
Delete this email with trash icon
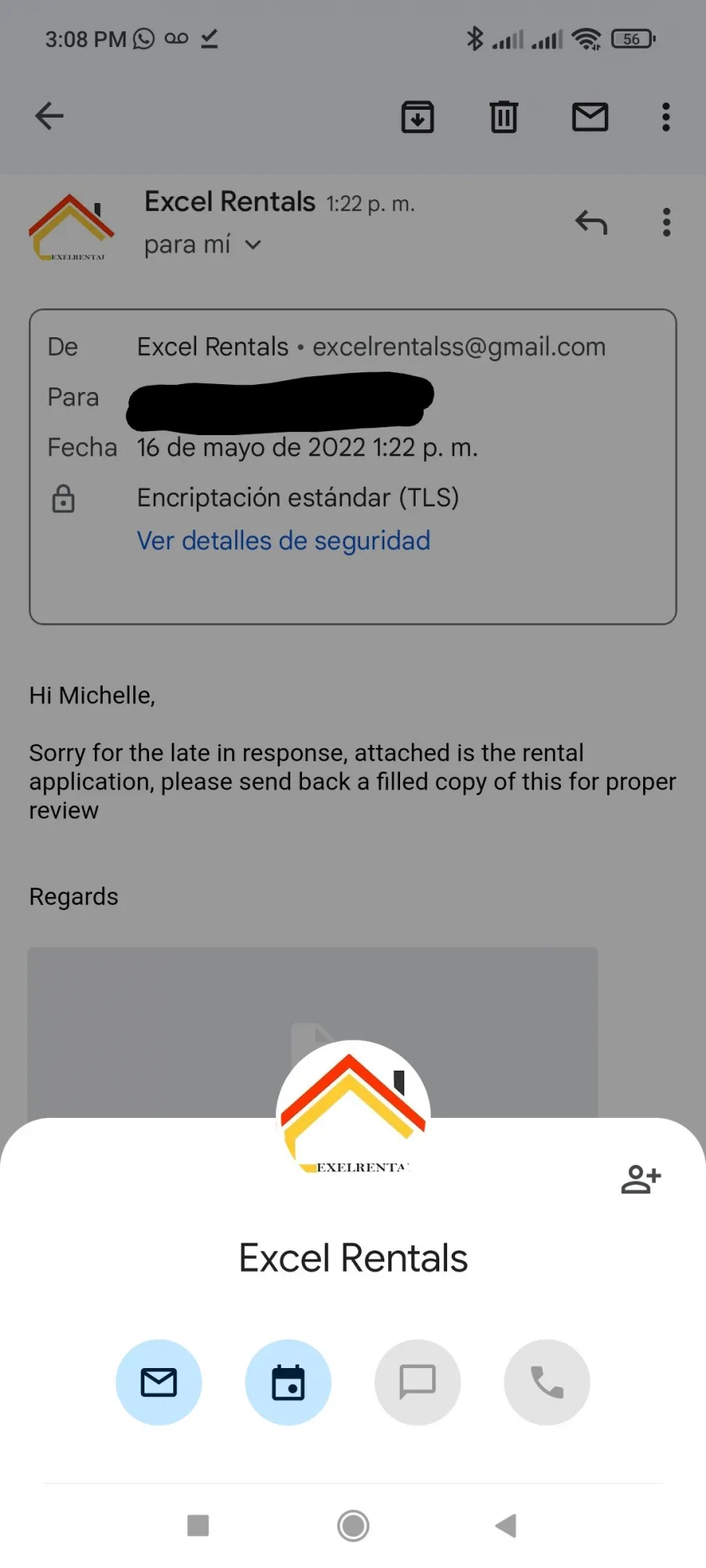click(x=504, y=117)
